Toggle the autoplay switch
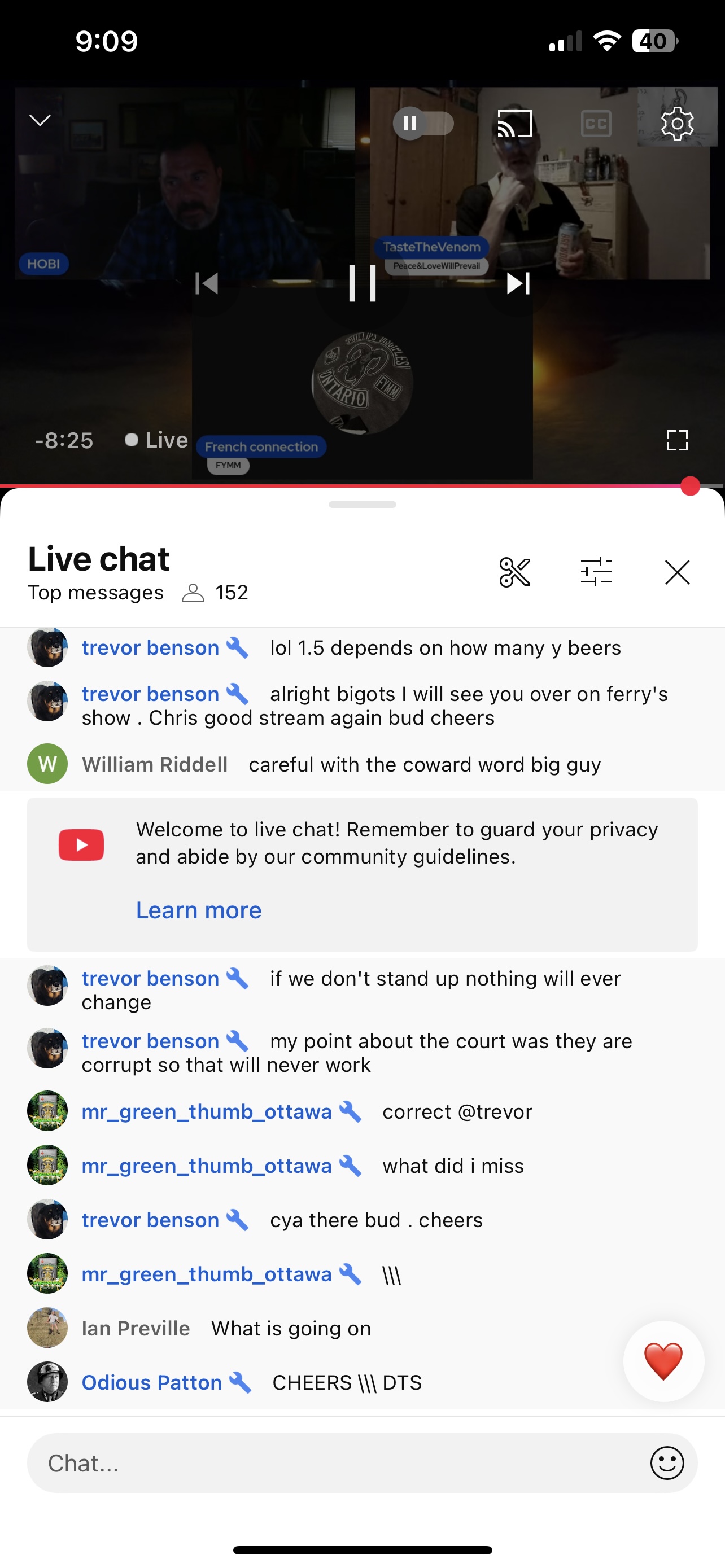 pos(423,124)
